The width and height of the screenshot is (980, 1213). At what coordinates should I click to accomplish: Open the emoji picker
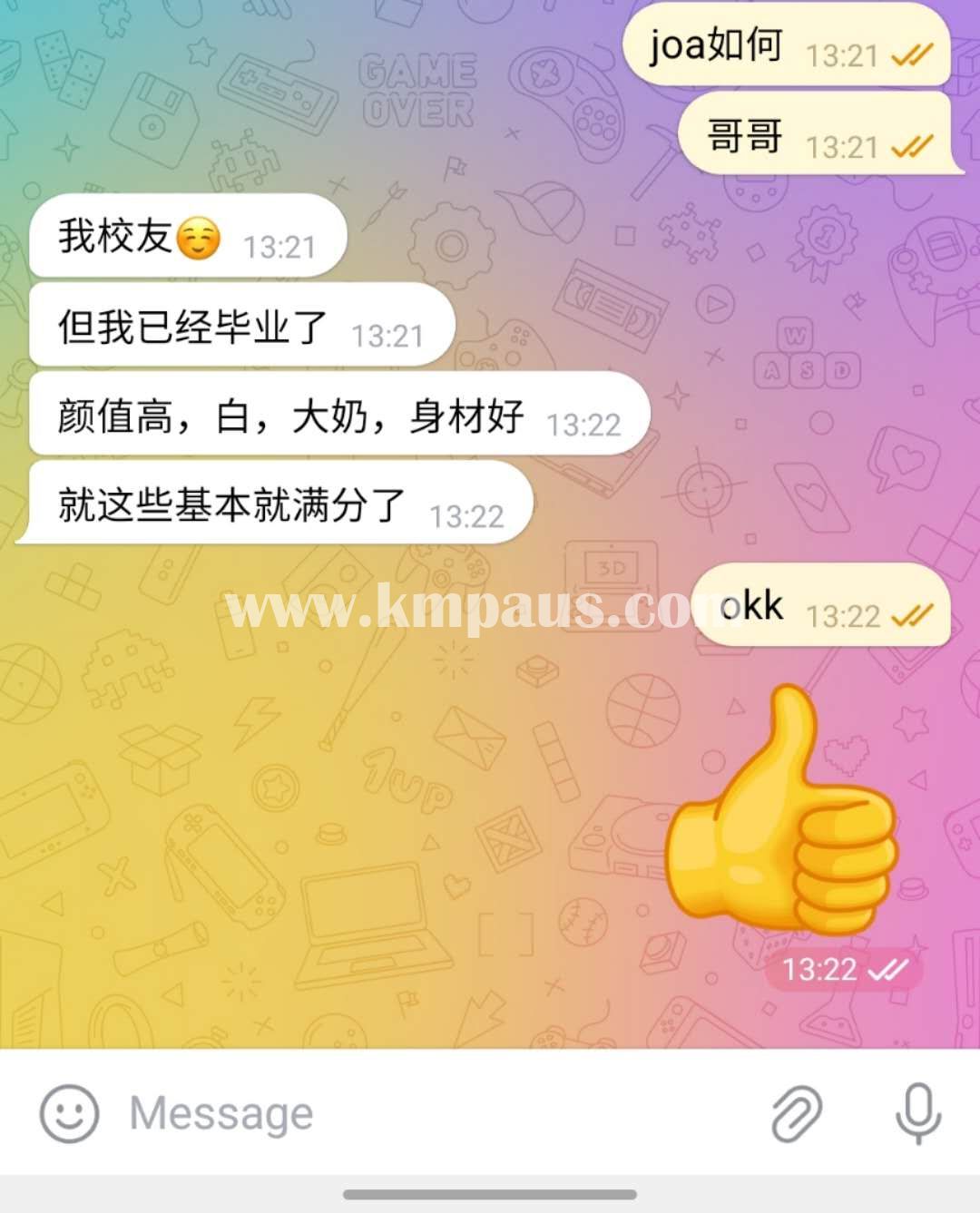coord(69,1113)
